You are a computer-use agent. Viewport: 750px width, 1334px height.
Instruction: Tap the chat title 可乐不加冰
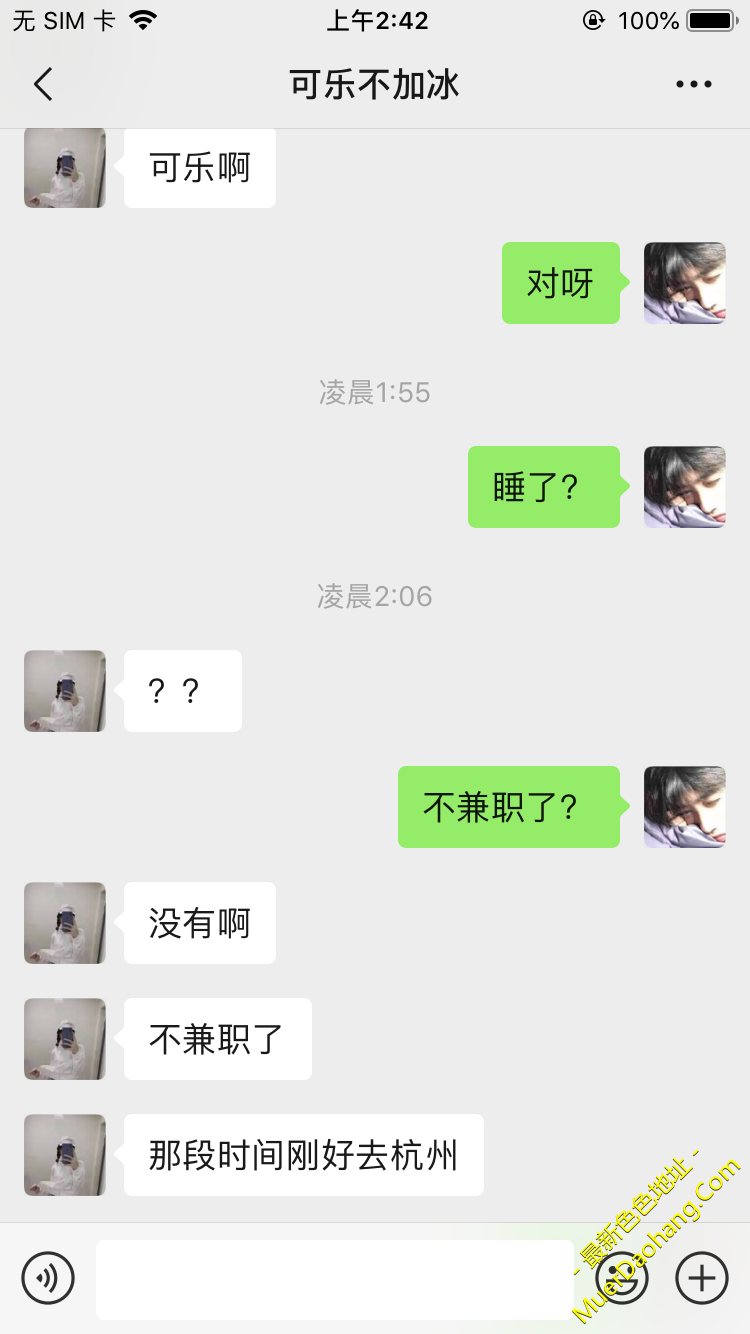[374, 84]
